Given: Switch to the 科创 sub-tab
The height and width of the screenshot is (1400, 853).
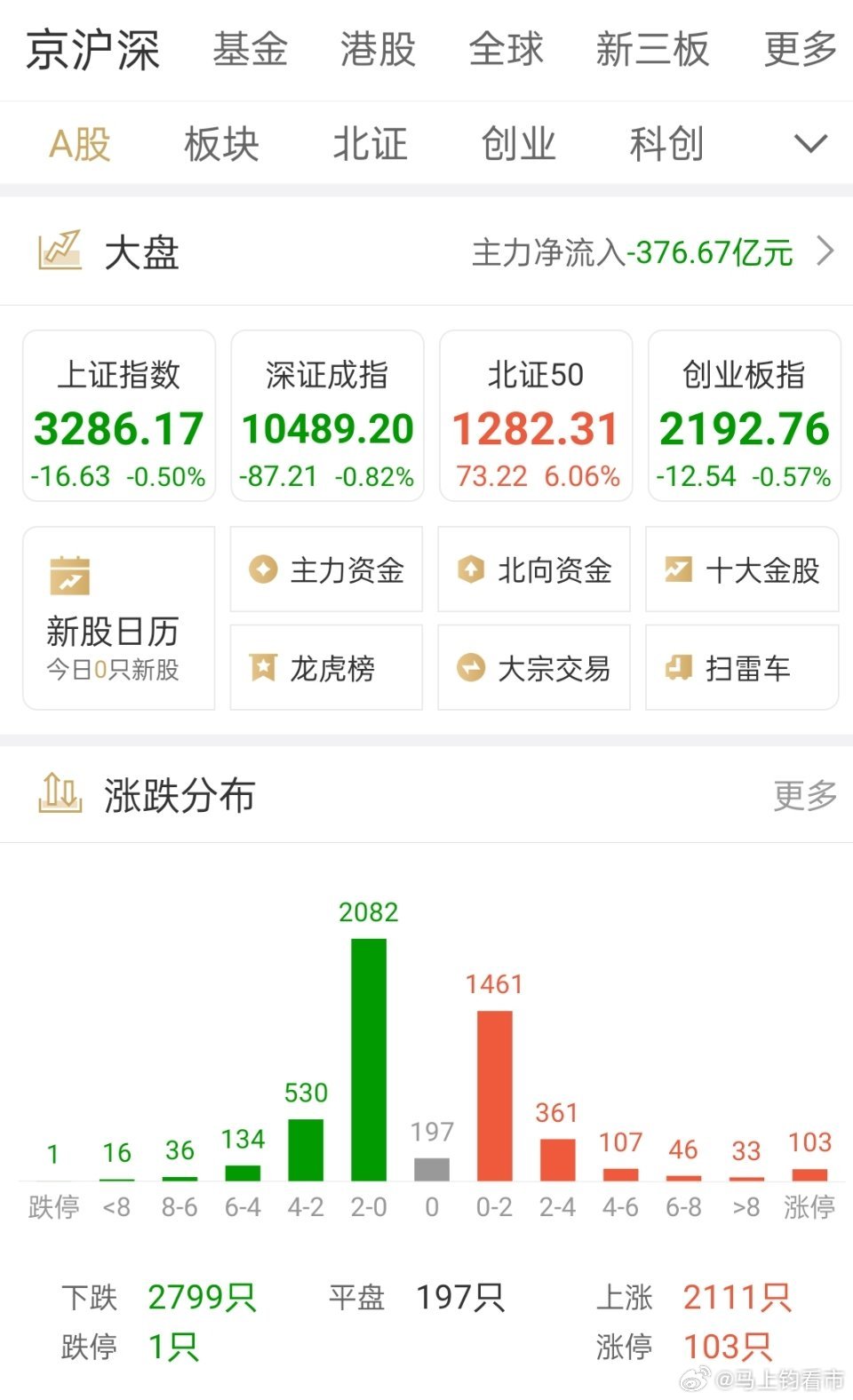Looking at the screenshot, I should click(x=666, y=144).
